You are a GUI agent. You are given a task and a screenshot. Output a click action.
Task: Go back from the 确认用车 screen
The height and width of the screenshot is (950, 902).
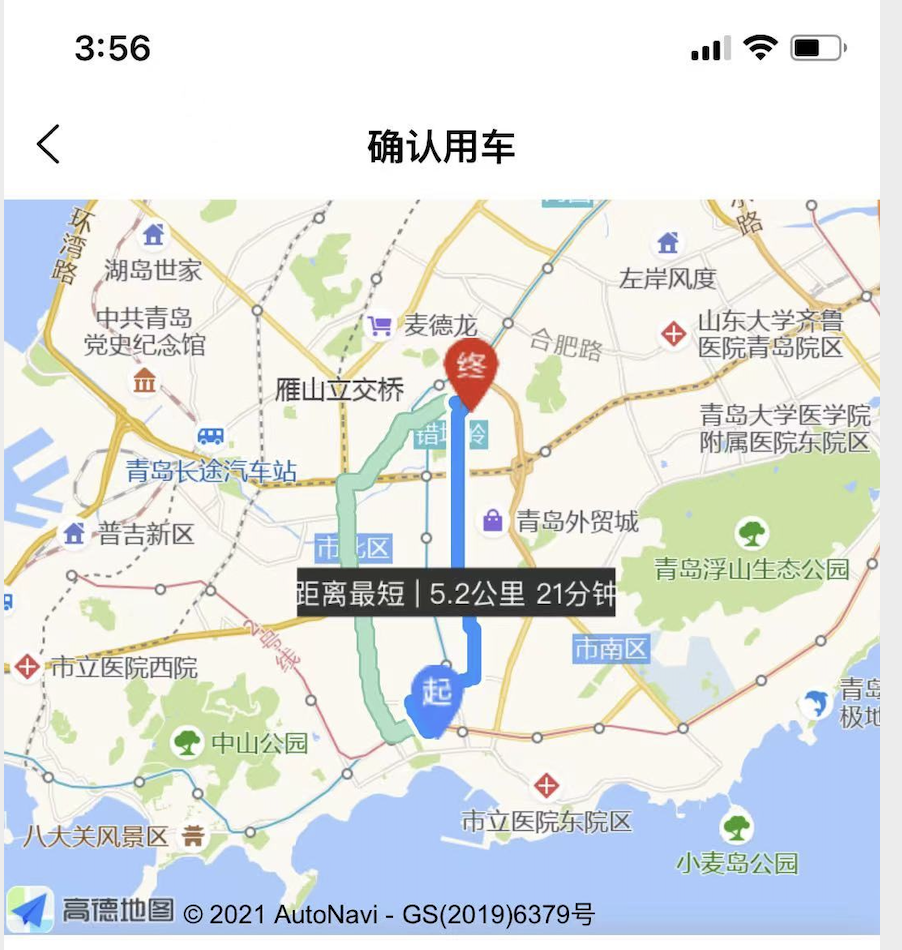[48, 145]
